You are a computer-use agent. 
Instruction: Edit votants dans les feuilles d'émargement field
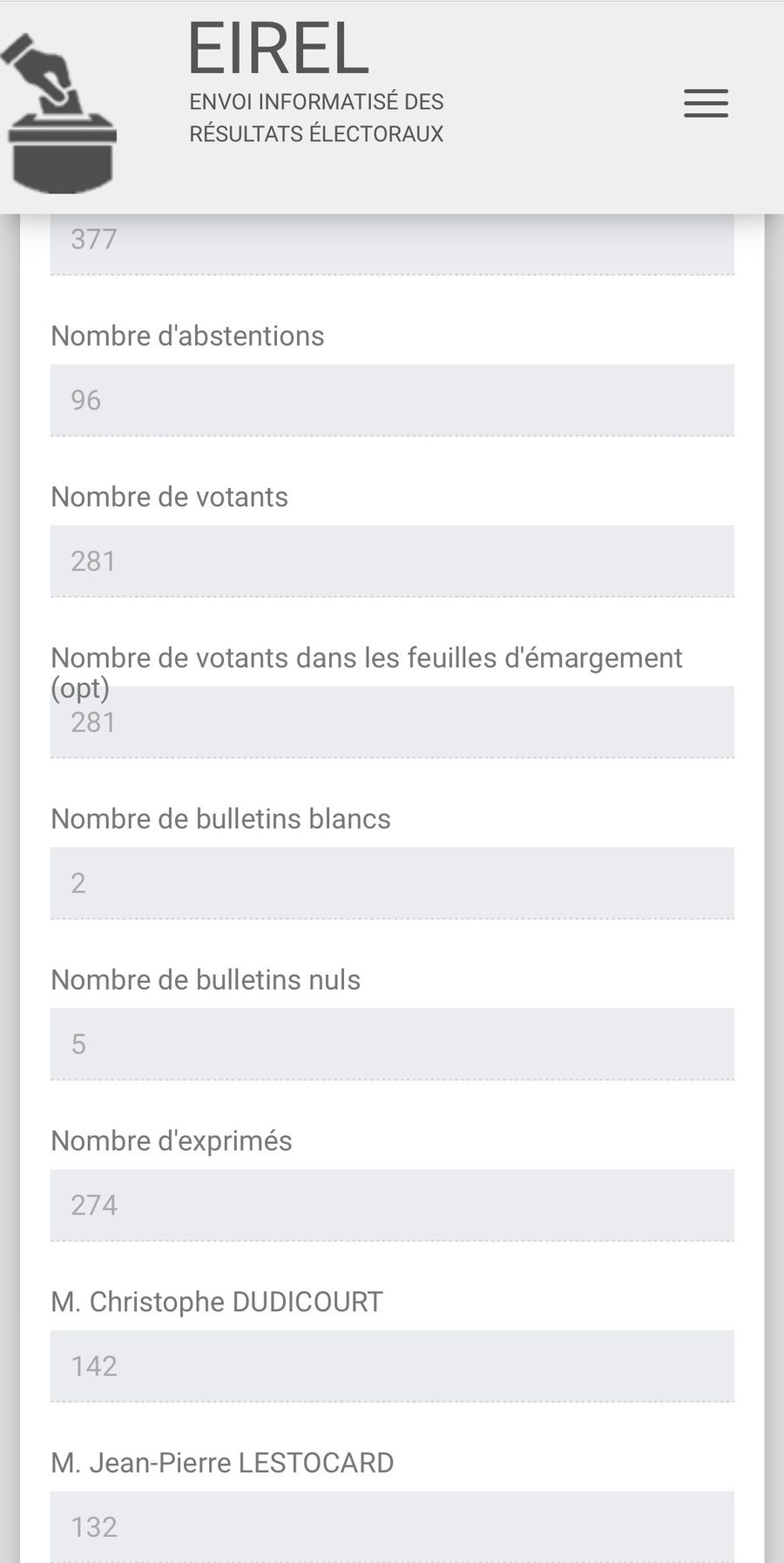coord(392,723)
